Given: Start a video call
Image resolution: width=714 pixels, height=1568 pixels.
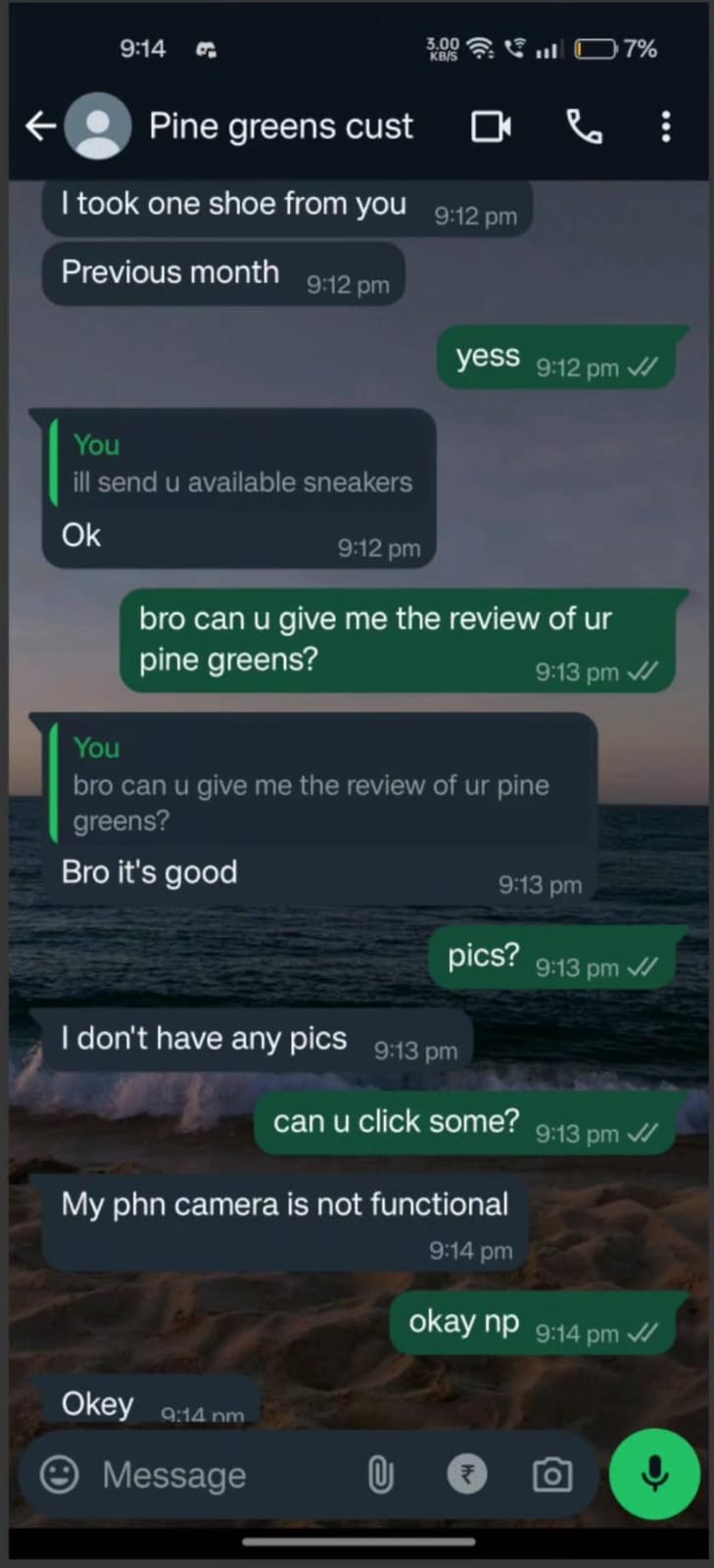Looking at the screenshot, I should click(x=491, y=126).
